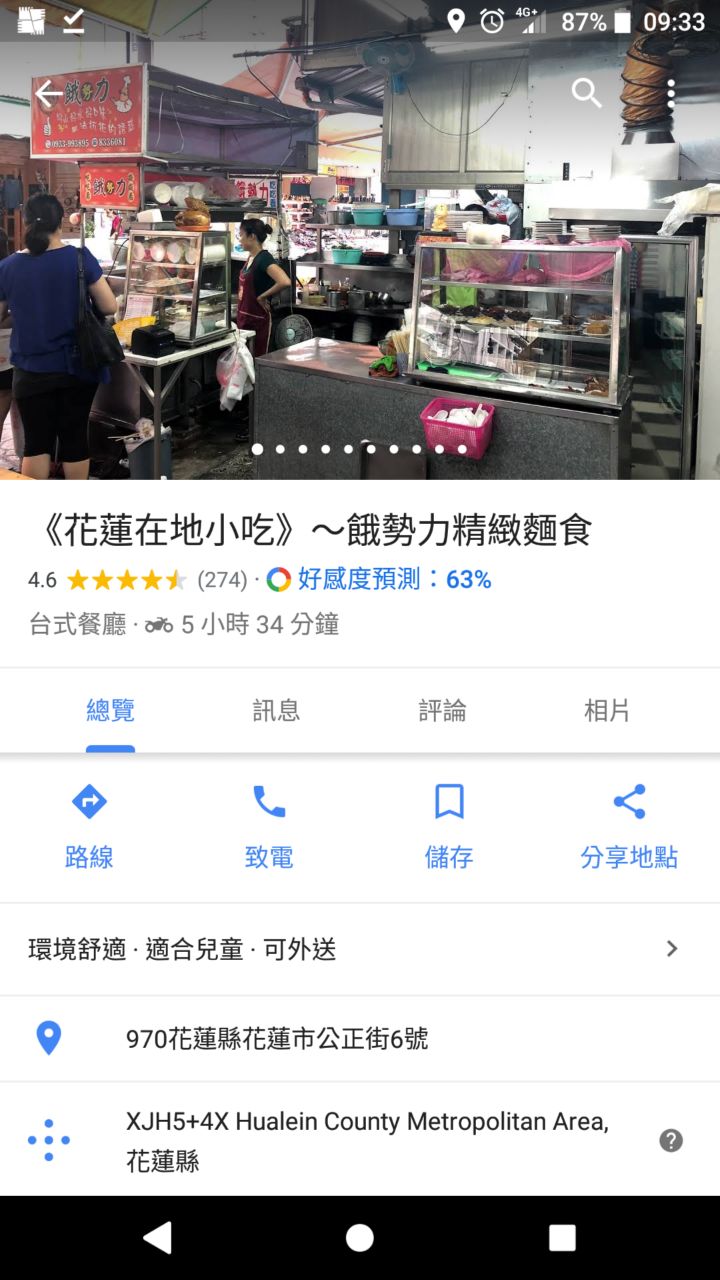Switch to the 總覽 tab
This screenshot has width=720, height=1280.
click(x=110, y=711)
